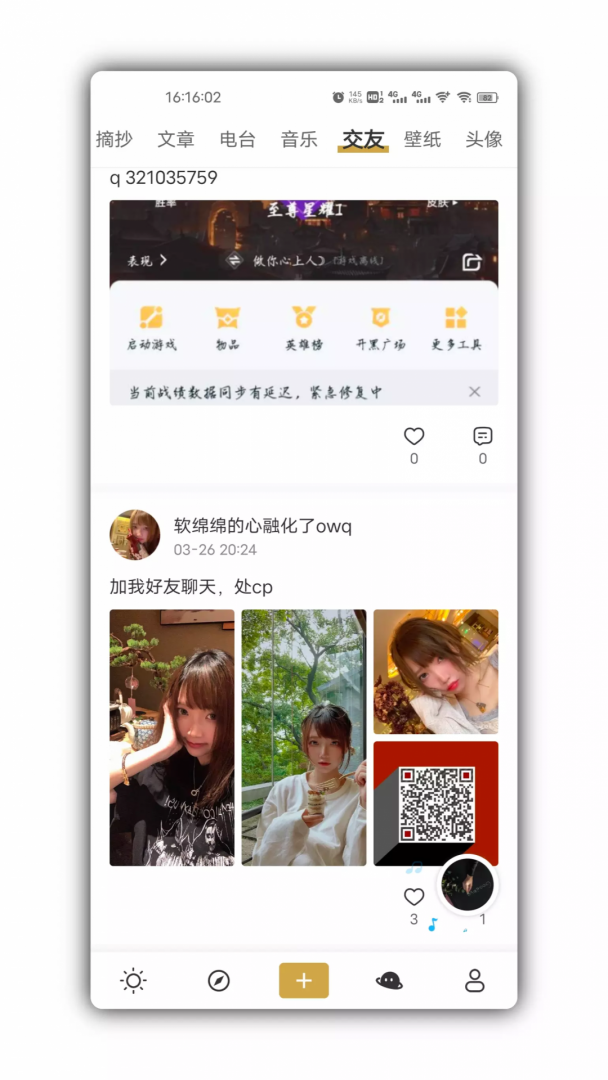Screen dimensions: 608x1080
Task: Open the red QR code image tile
Action: tap(436, 803)
